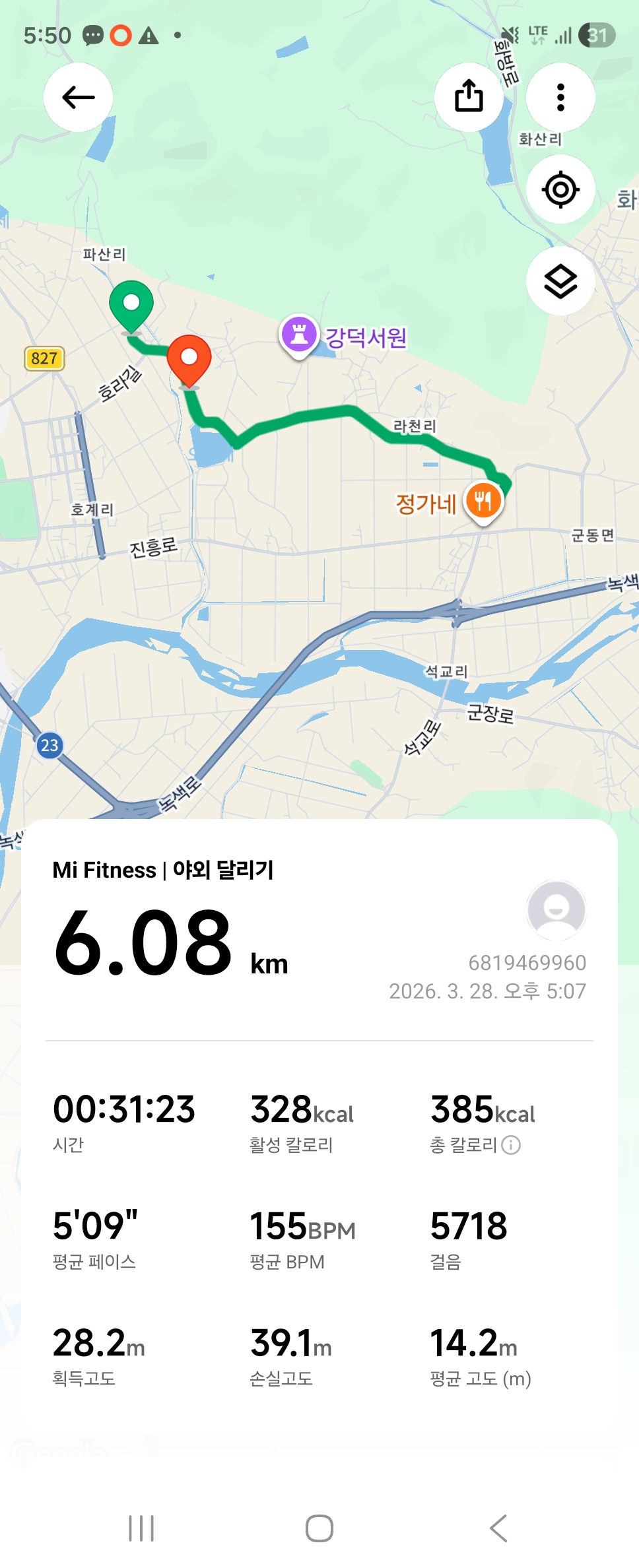Select the 정가네 restaurant pin
Viewport: 639px width, 1568px height.
click(483, 501)
